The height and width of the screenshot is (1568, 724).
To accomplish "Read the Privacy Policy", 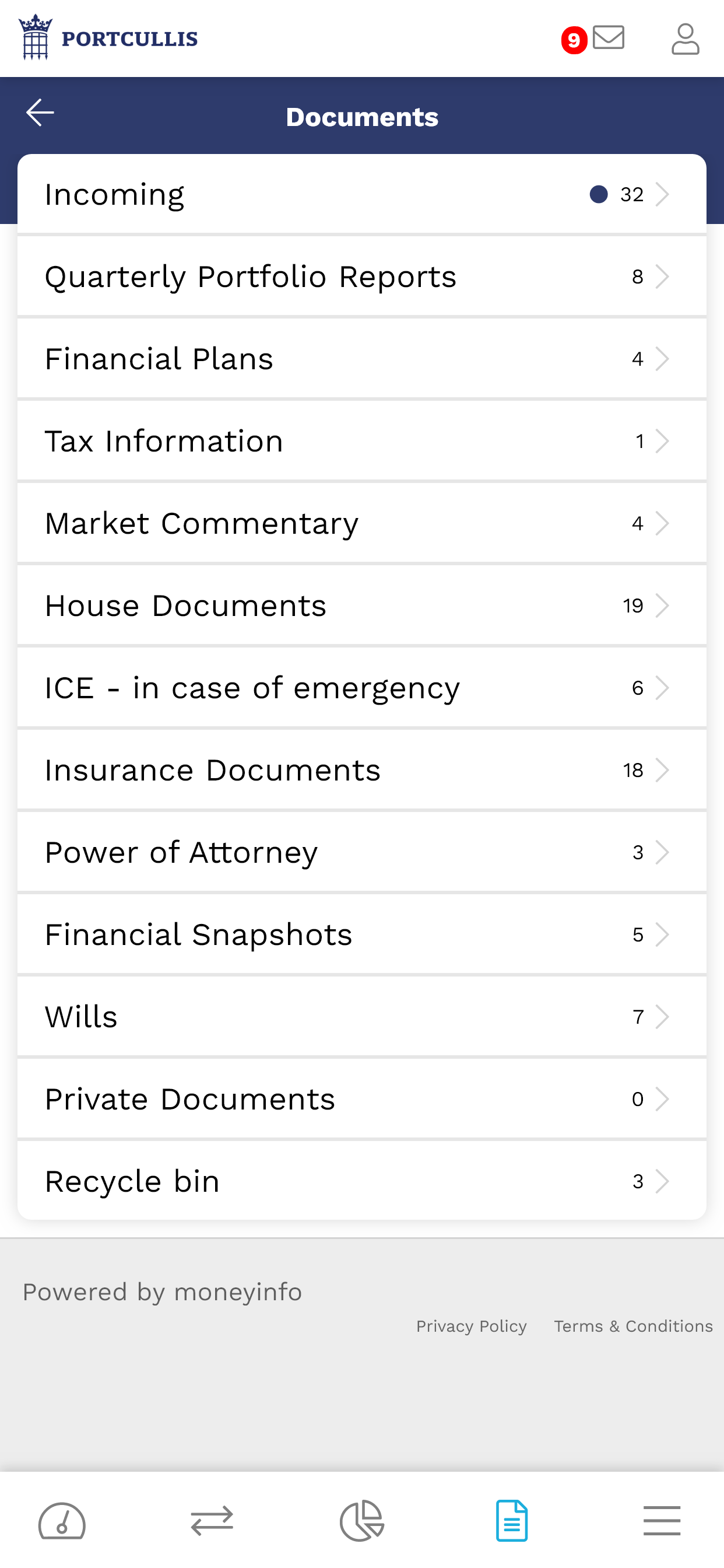I will pos(471,1326).
